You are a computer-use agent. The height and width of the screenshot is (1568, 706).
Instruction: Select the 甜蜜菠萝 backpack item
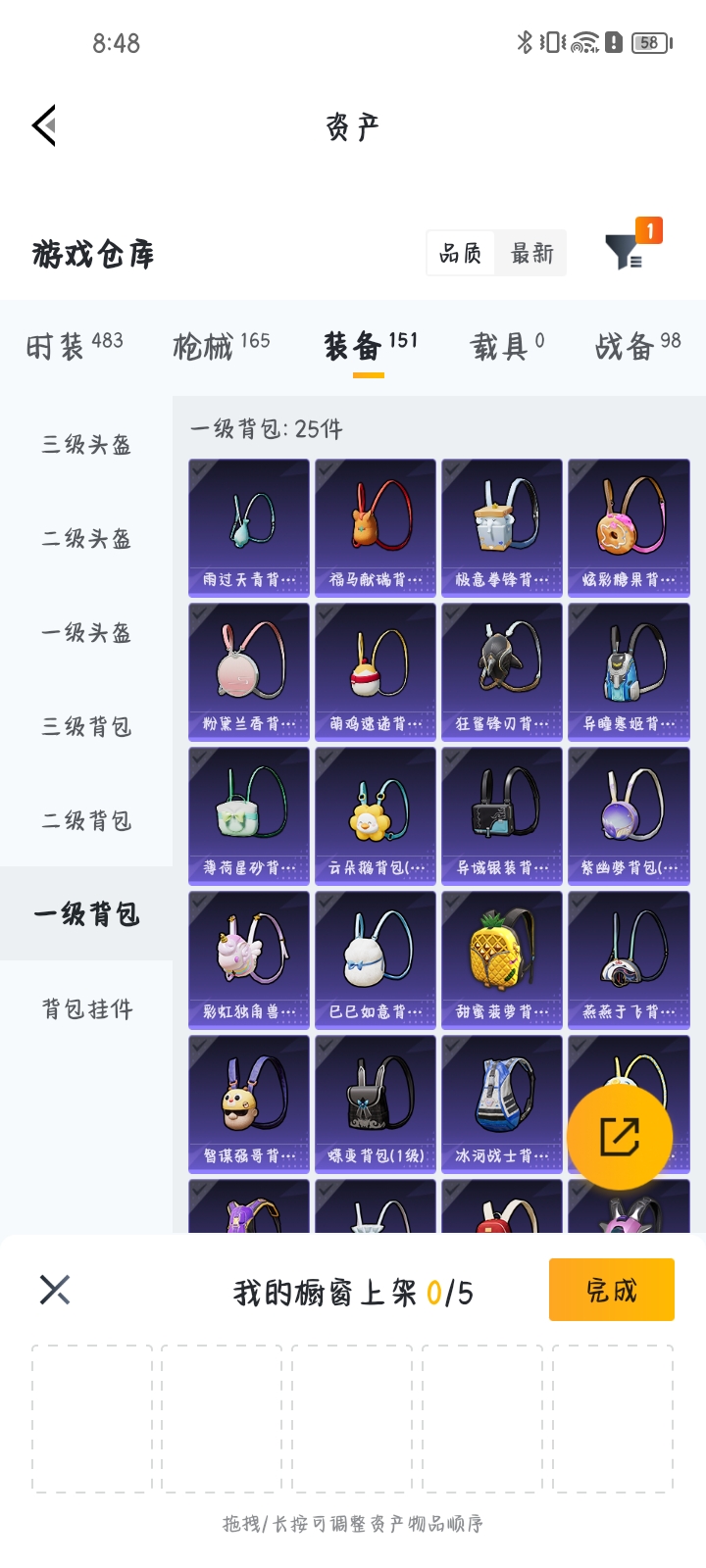point(502,959)
